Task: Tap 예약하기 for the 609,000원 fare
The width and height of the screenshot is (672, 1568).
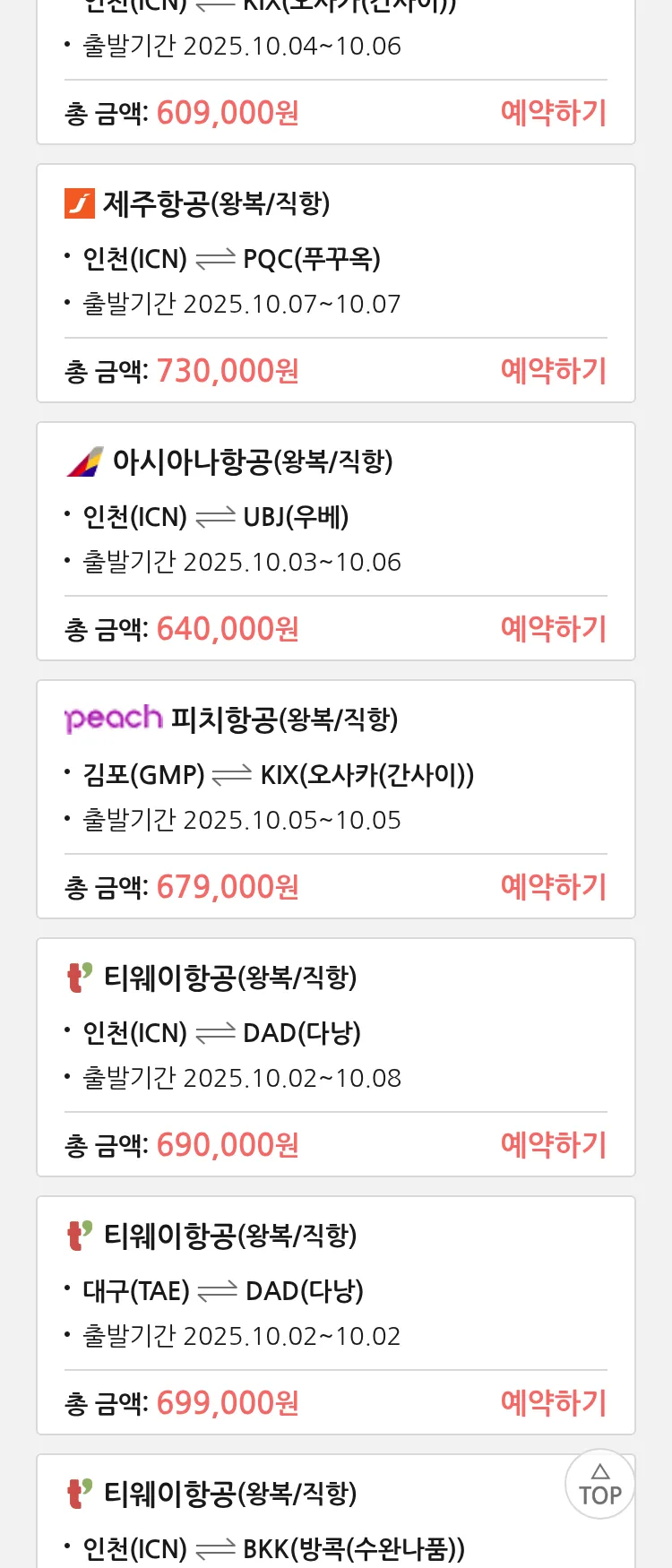Action: [x=553, y=113]
